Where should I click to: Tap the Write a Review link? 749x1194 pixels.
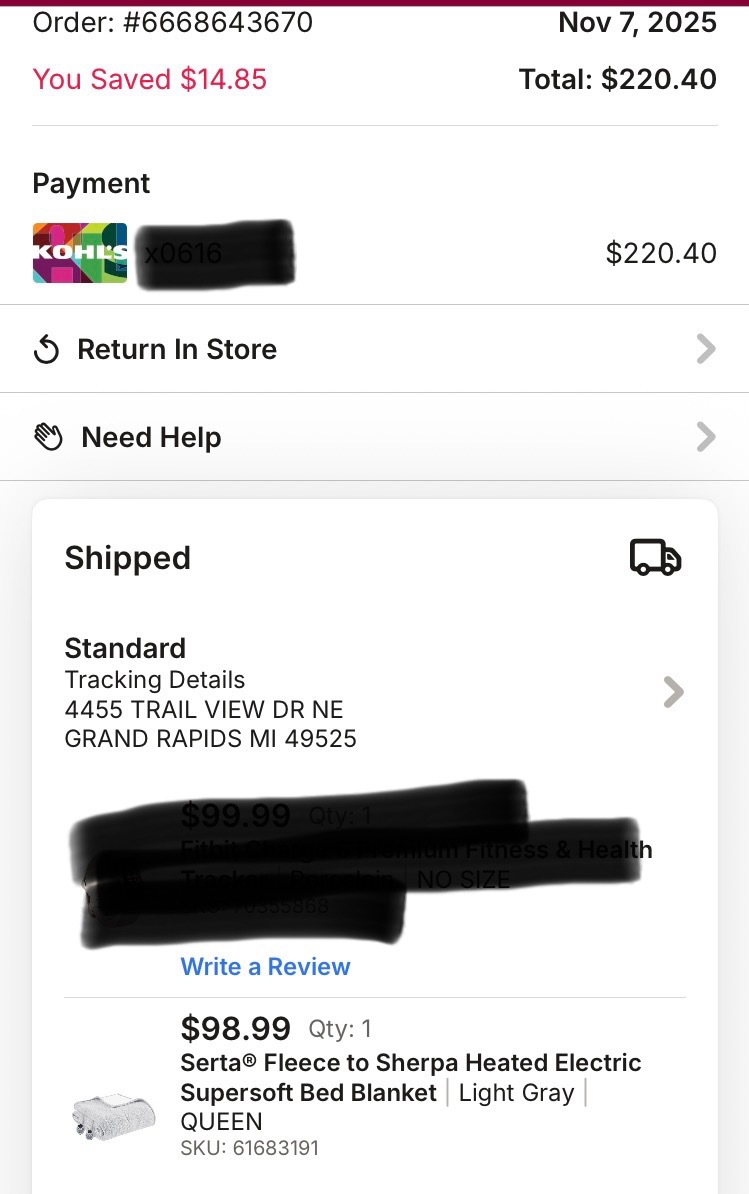pos(265,966)
